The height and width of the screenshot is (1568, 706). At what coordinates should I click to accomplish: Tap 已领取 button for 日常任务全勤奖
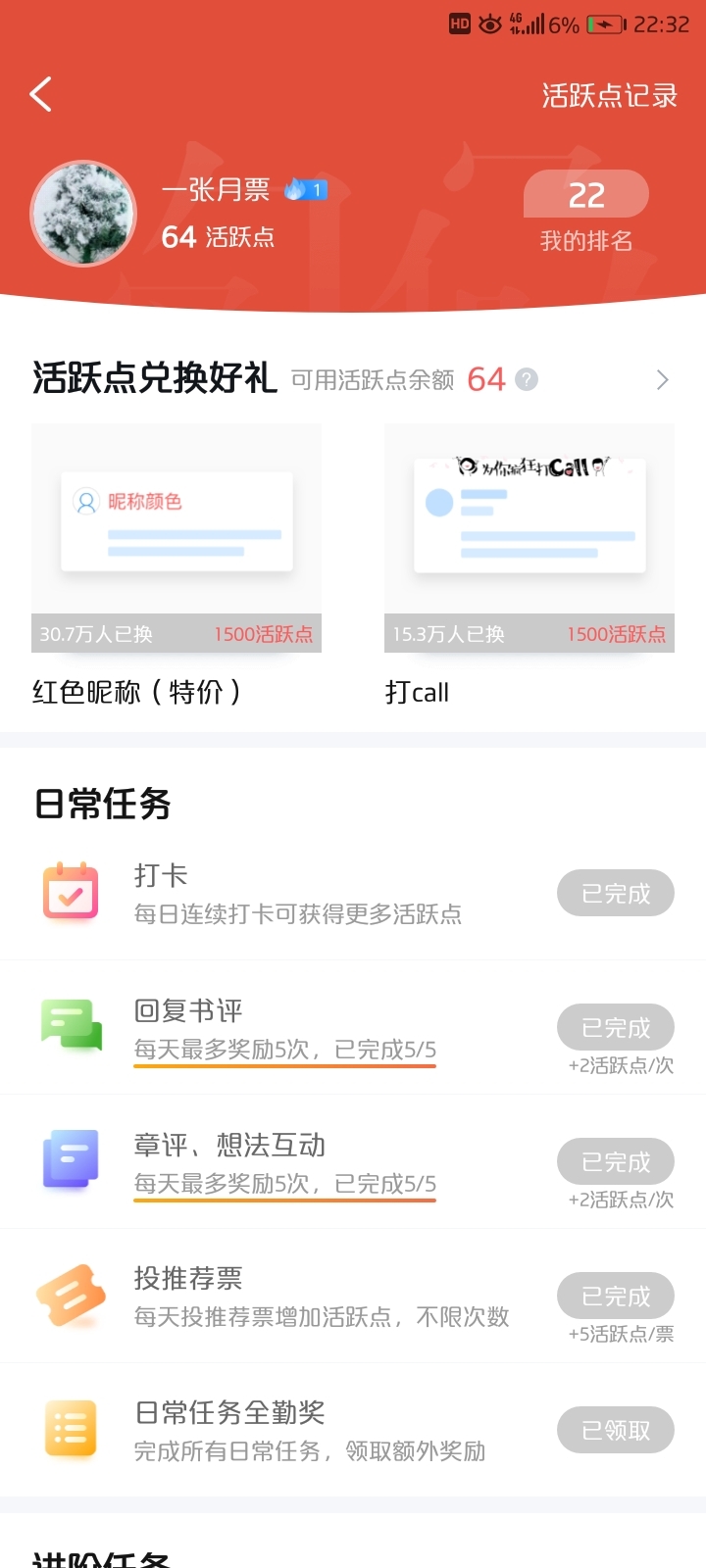tap(616, 1431)
